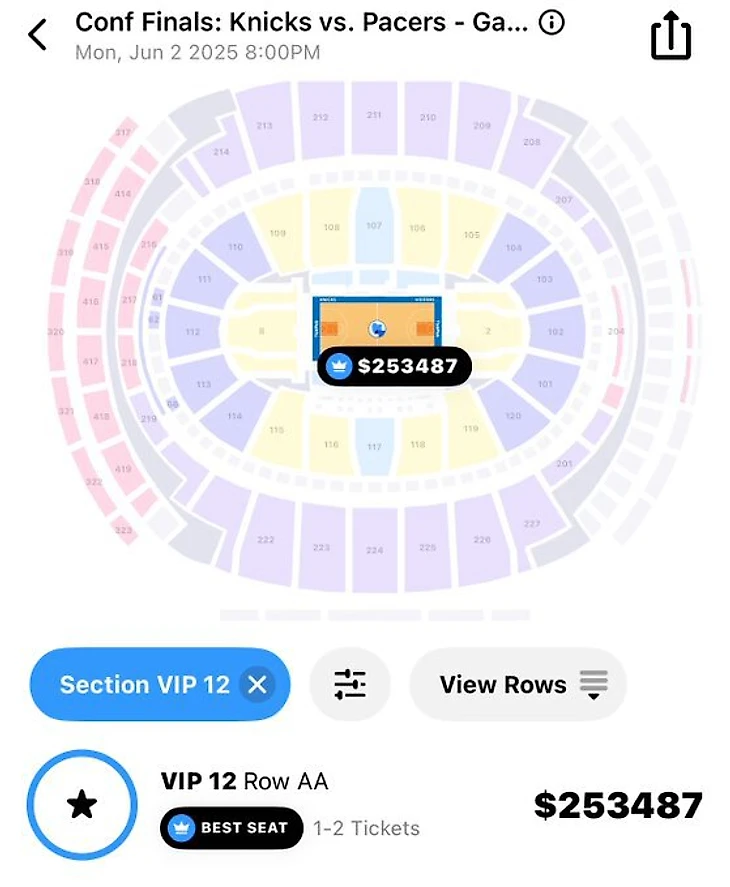Screen dimensions: 730x887
Task: Open the event info icon
Action: point(551,22)
